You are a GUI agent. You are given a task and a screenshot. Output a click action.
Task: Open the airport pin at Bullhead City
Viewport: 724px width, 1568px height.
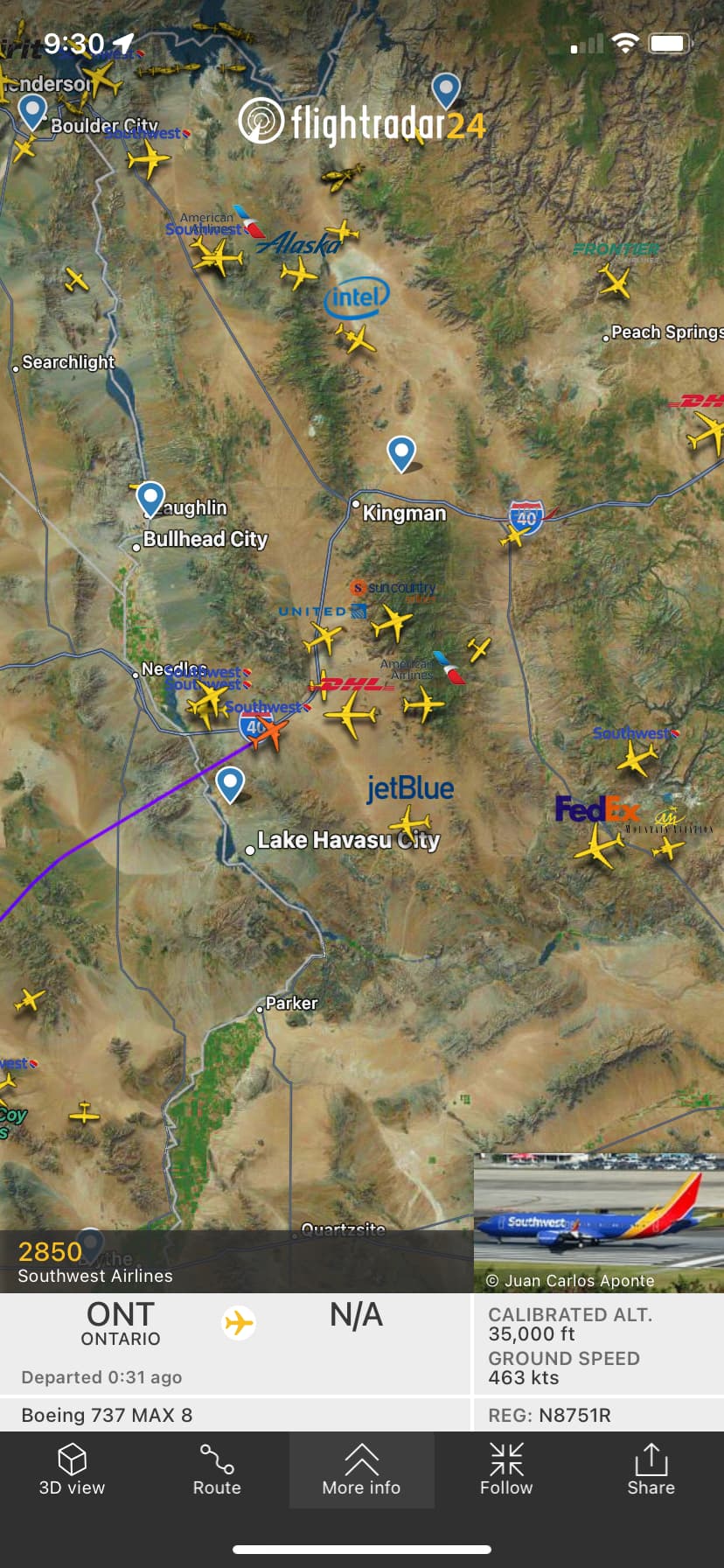pos(150,498)
